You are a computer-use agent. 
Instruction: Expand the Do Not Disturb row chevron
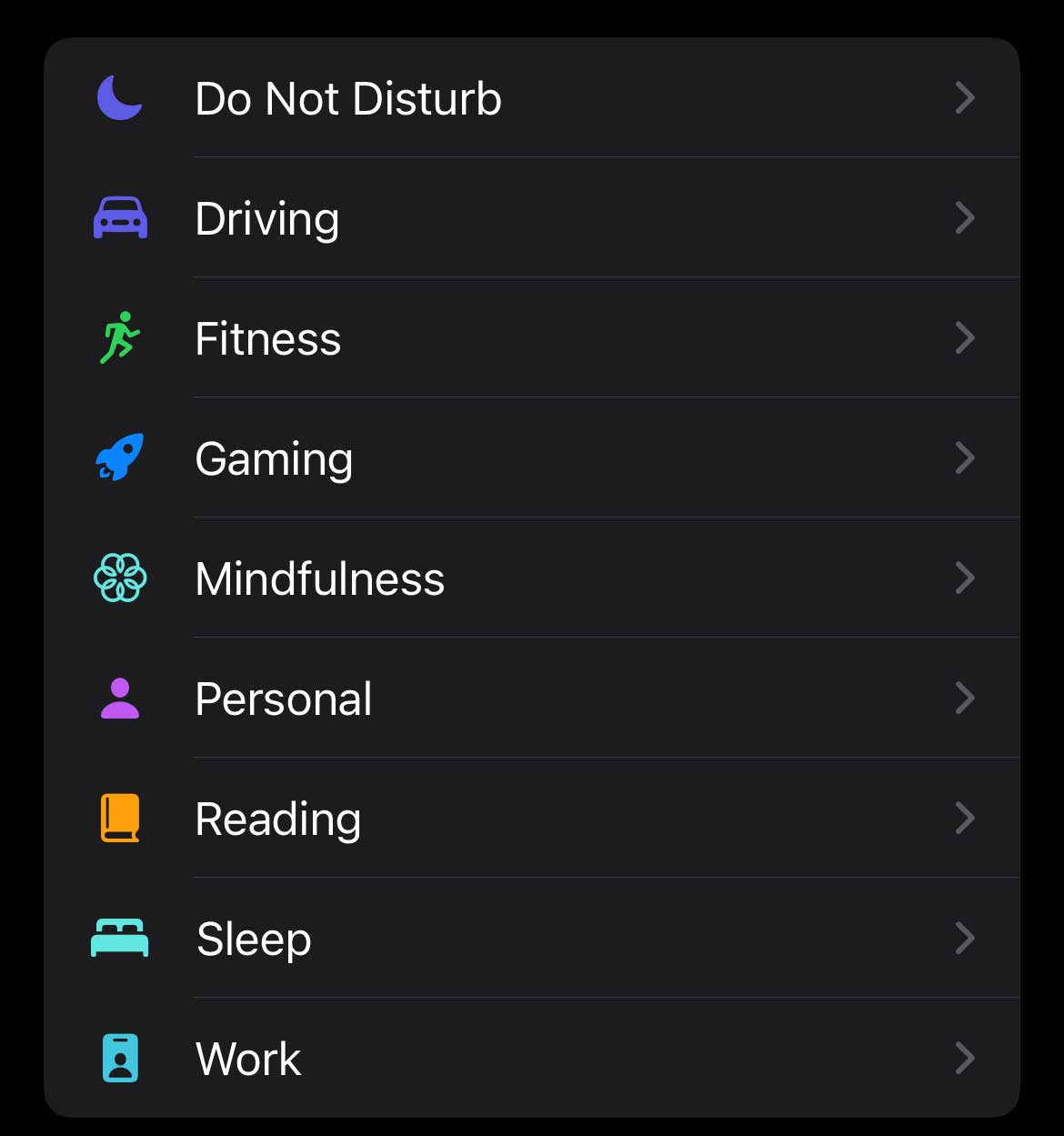965,97
